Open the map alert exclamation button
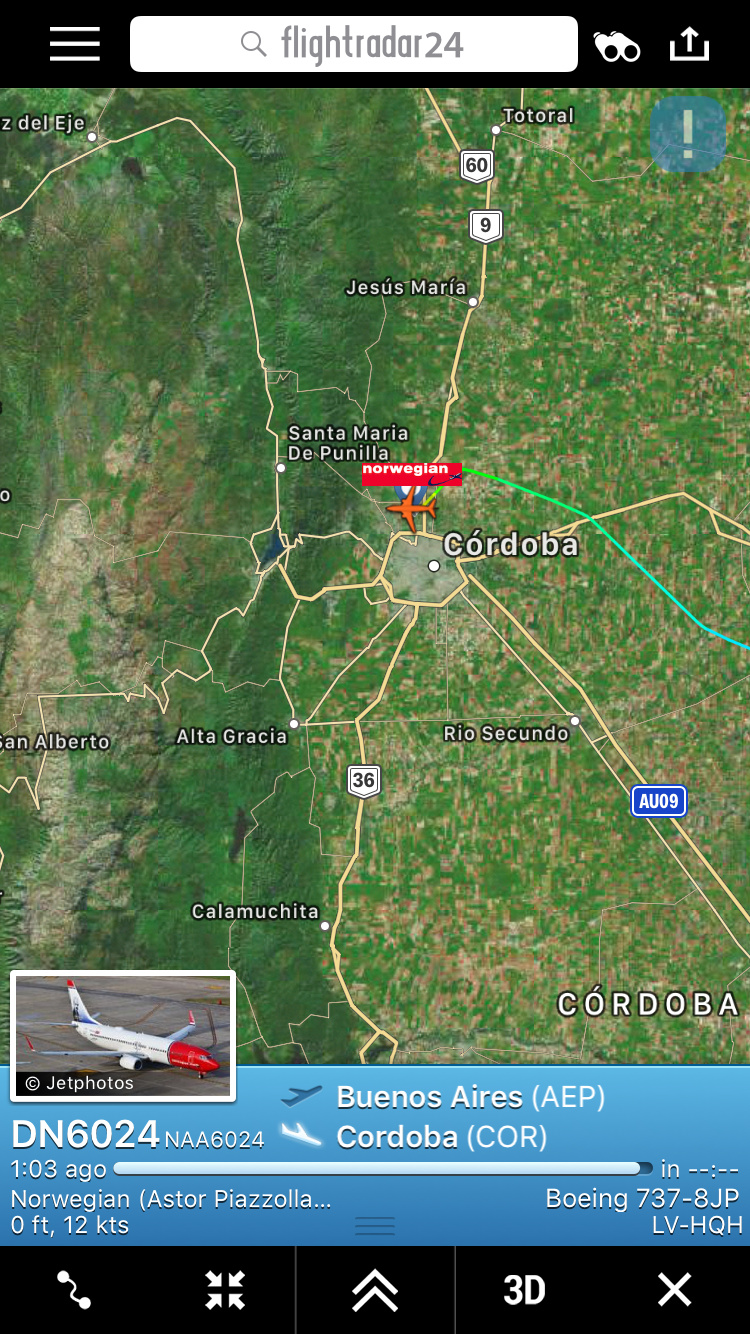750x1334 pixels. 687,134
